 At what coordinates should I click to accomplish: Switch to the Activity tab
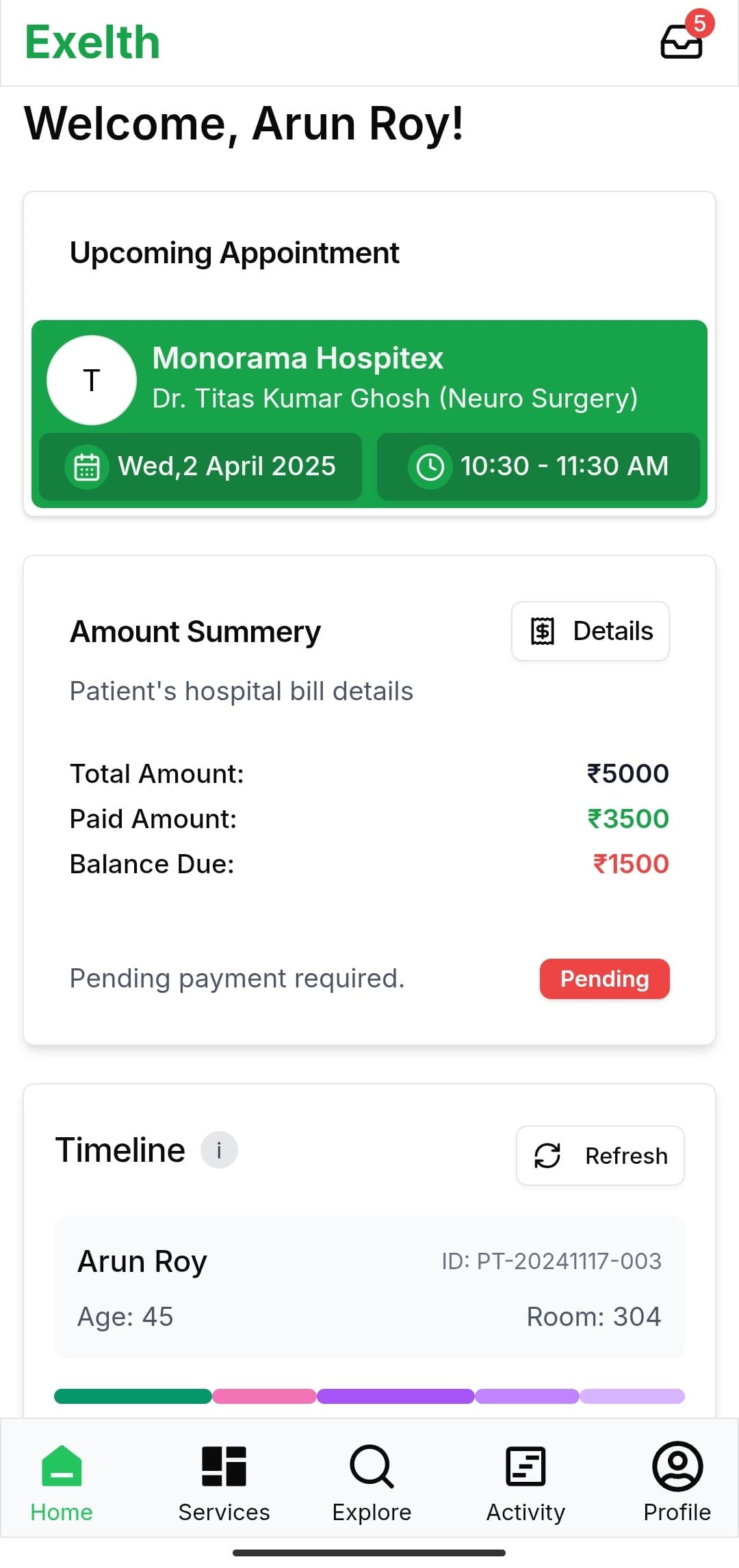click(x=526, y=1483)
